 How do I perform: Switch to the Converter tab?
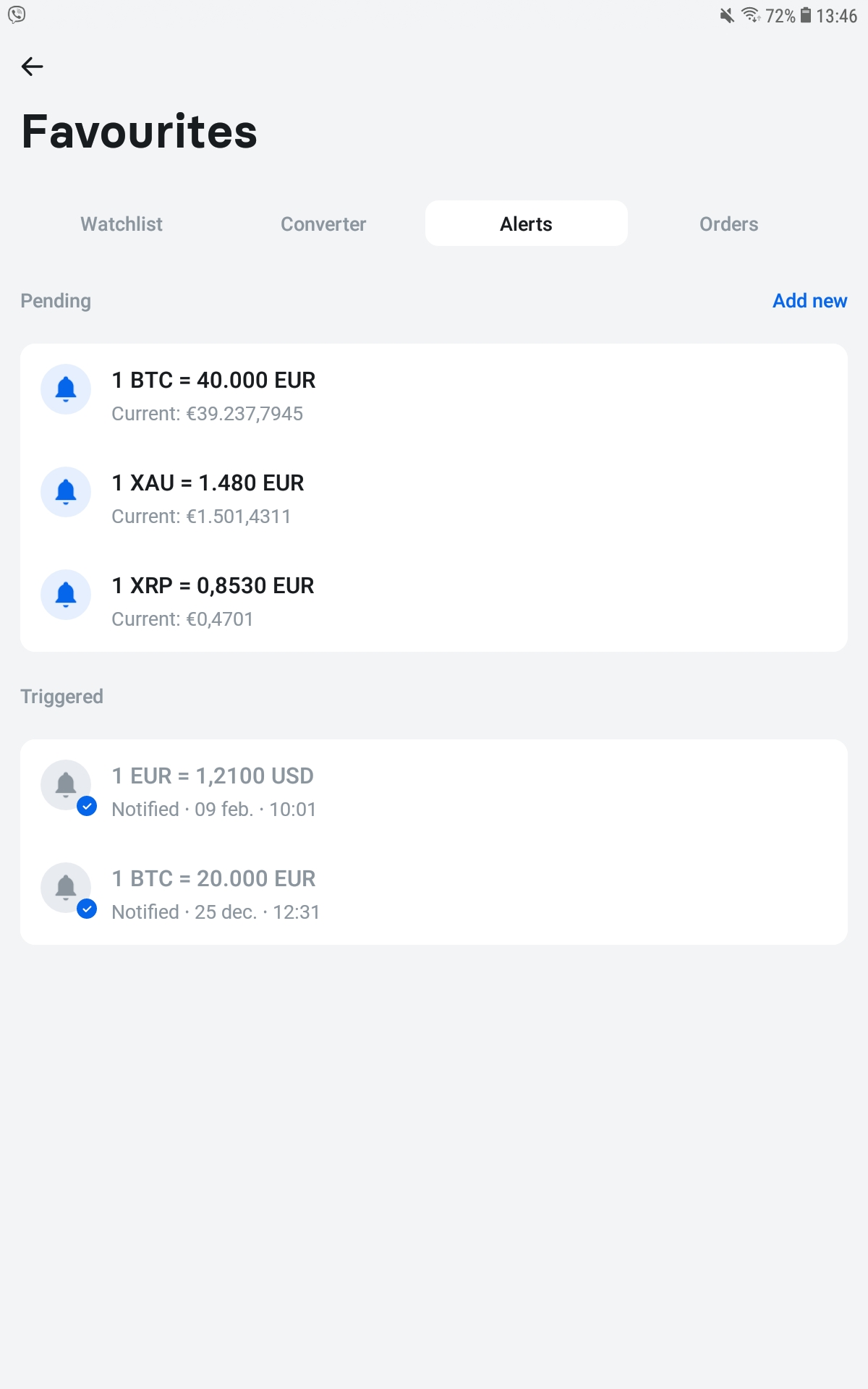pos(323,224)
